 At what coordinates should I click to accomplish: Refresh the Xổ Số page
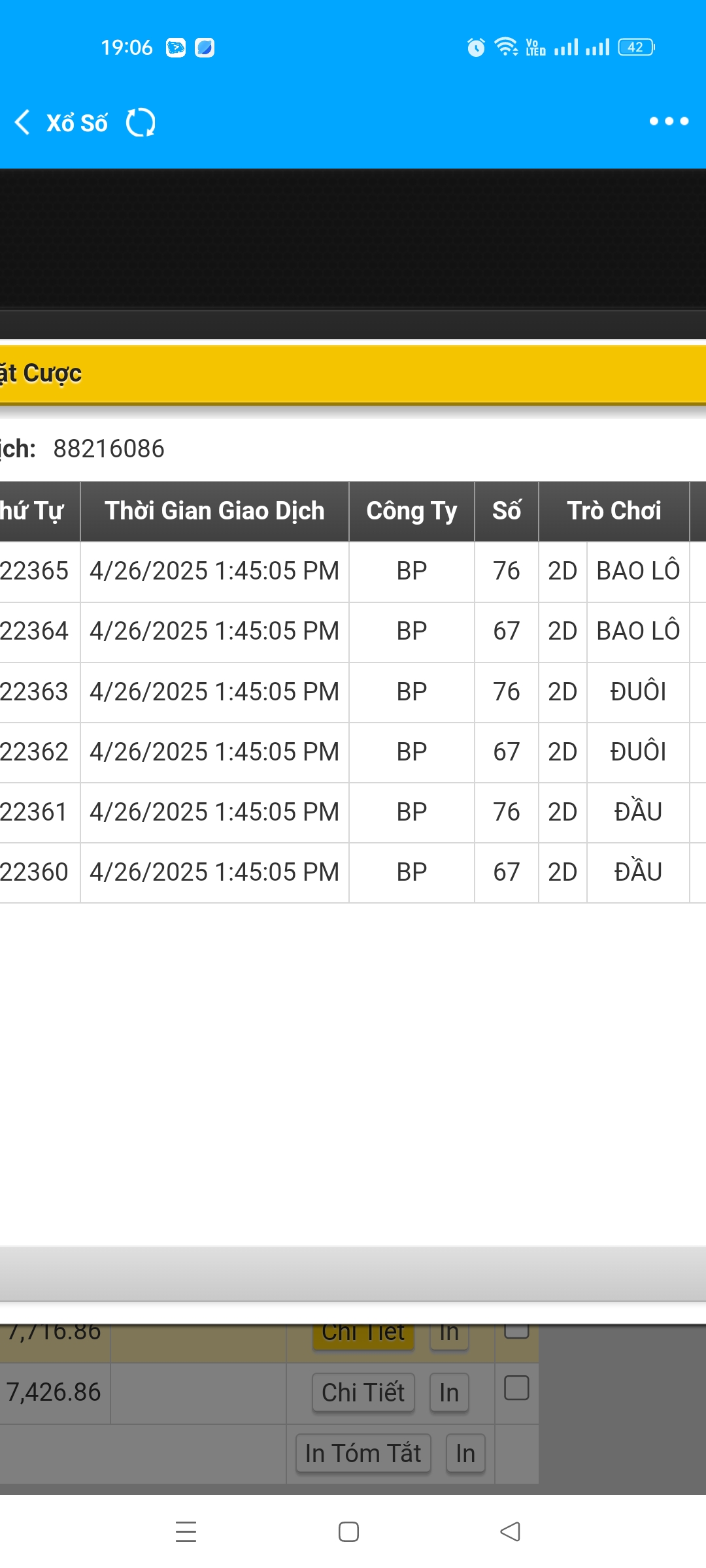[x=141, y=122]
